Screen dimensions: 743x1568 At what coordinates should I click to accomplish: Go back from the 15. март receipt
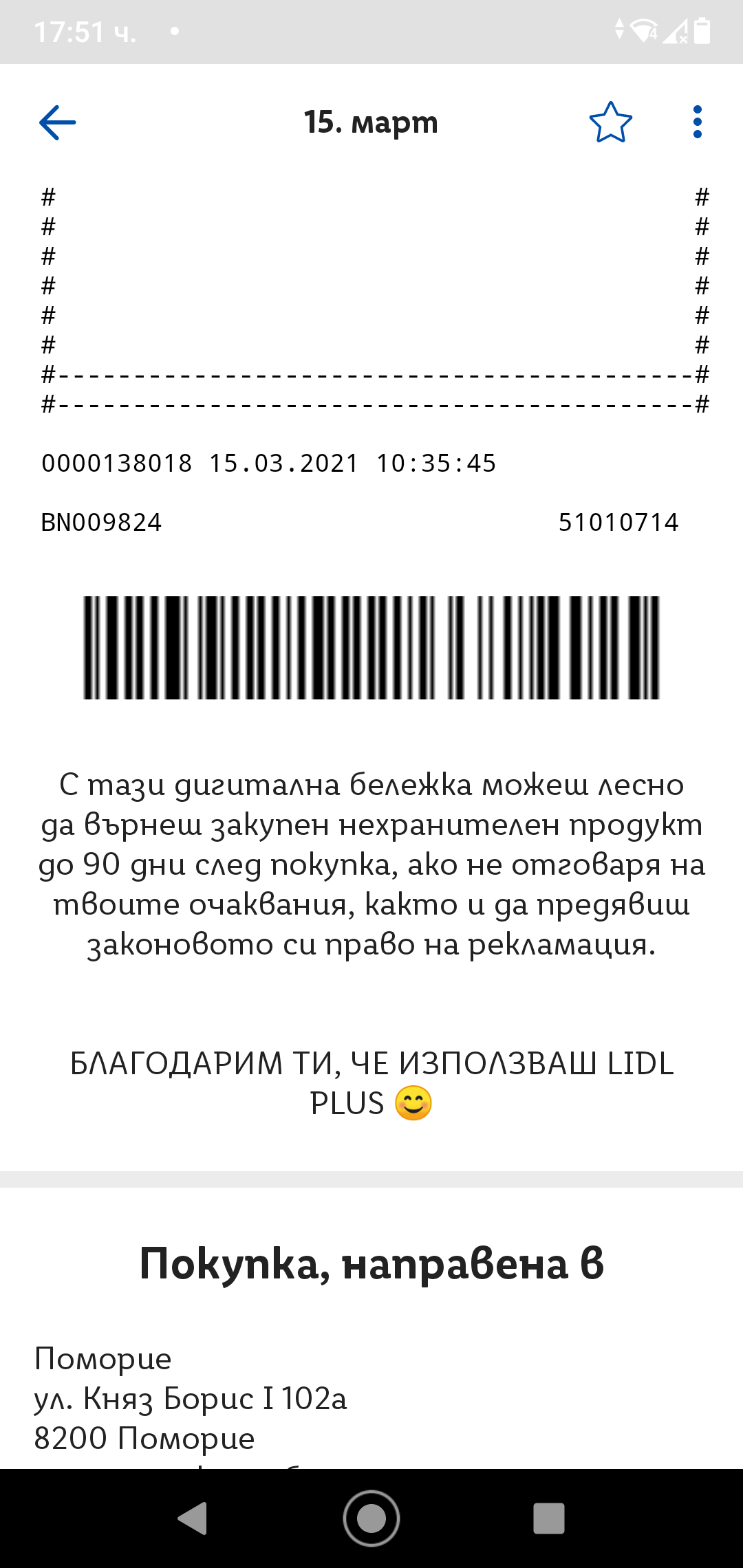point(57,123)
